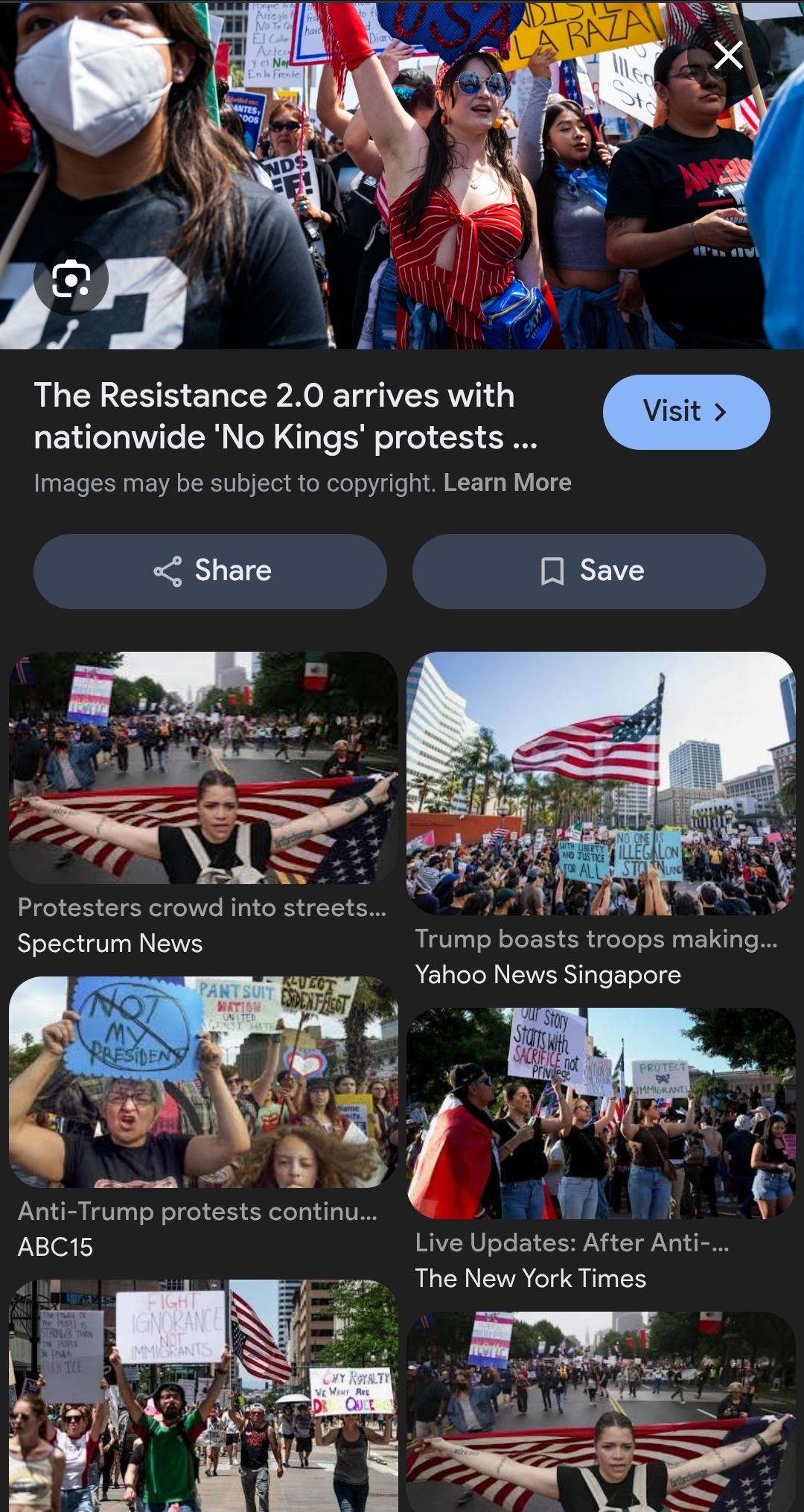804x1512 pixels.
Task: View the main No Kings protest photo
Action: tap(402, 174)
